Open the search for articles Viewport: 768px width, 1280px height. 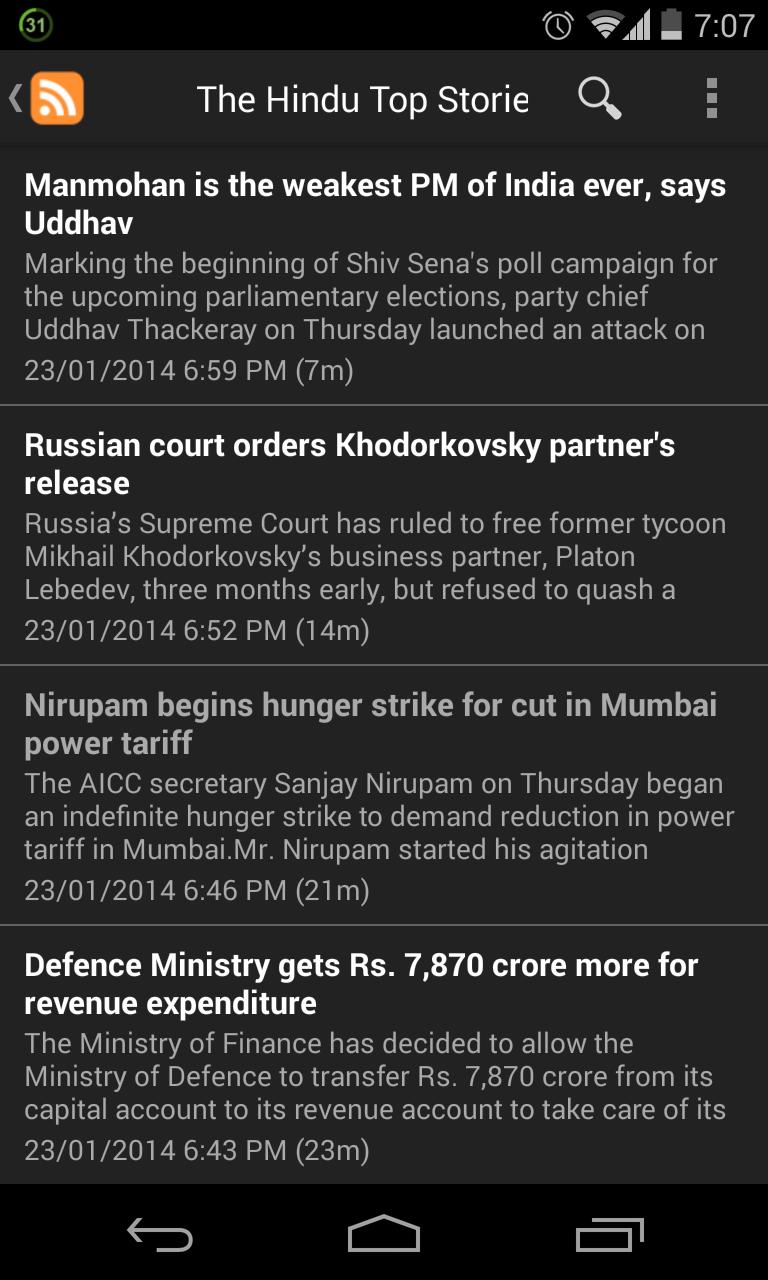(x=598, y=98)
